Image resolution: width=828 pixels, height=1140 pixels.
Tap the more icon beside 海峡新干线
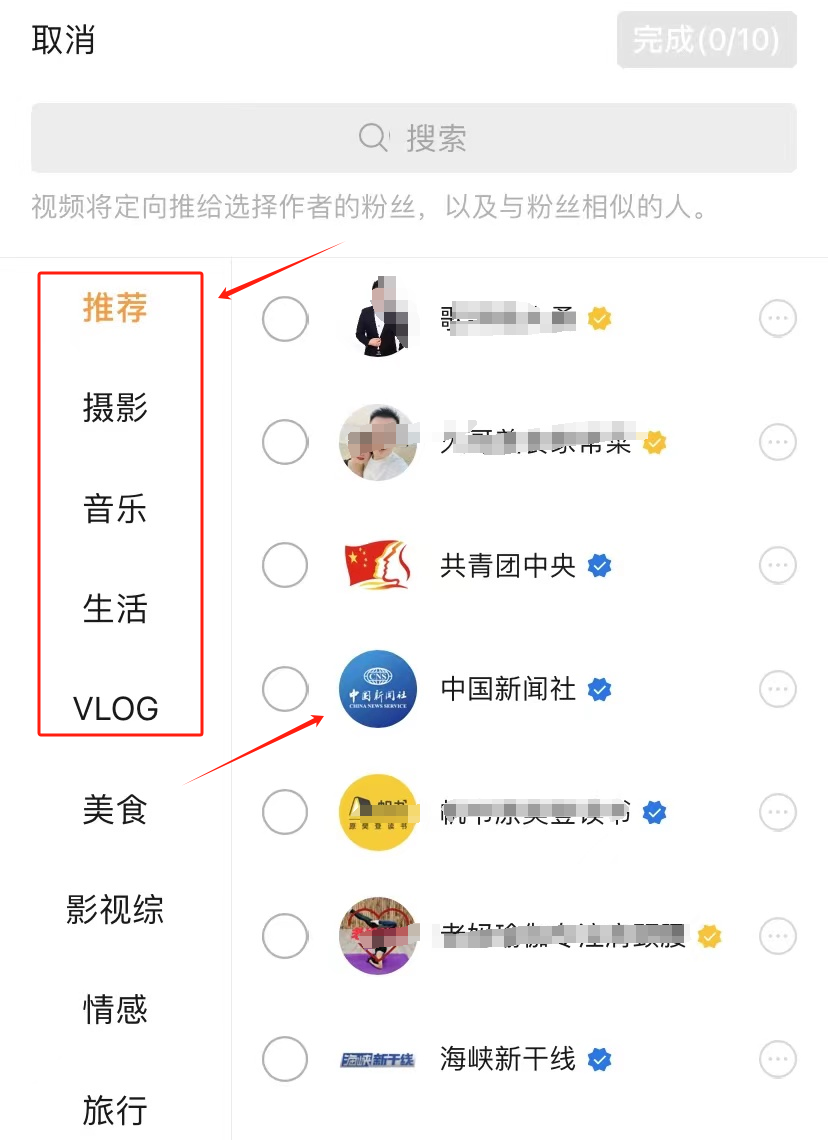tap(778, 1059)
